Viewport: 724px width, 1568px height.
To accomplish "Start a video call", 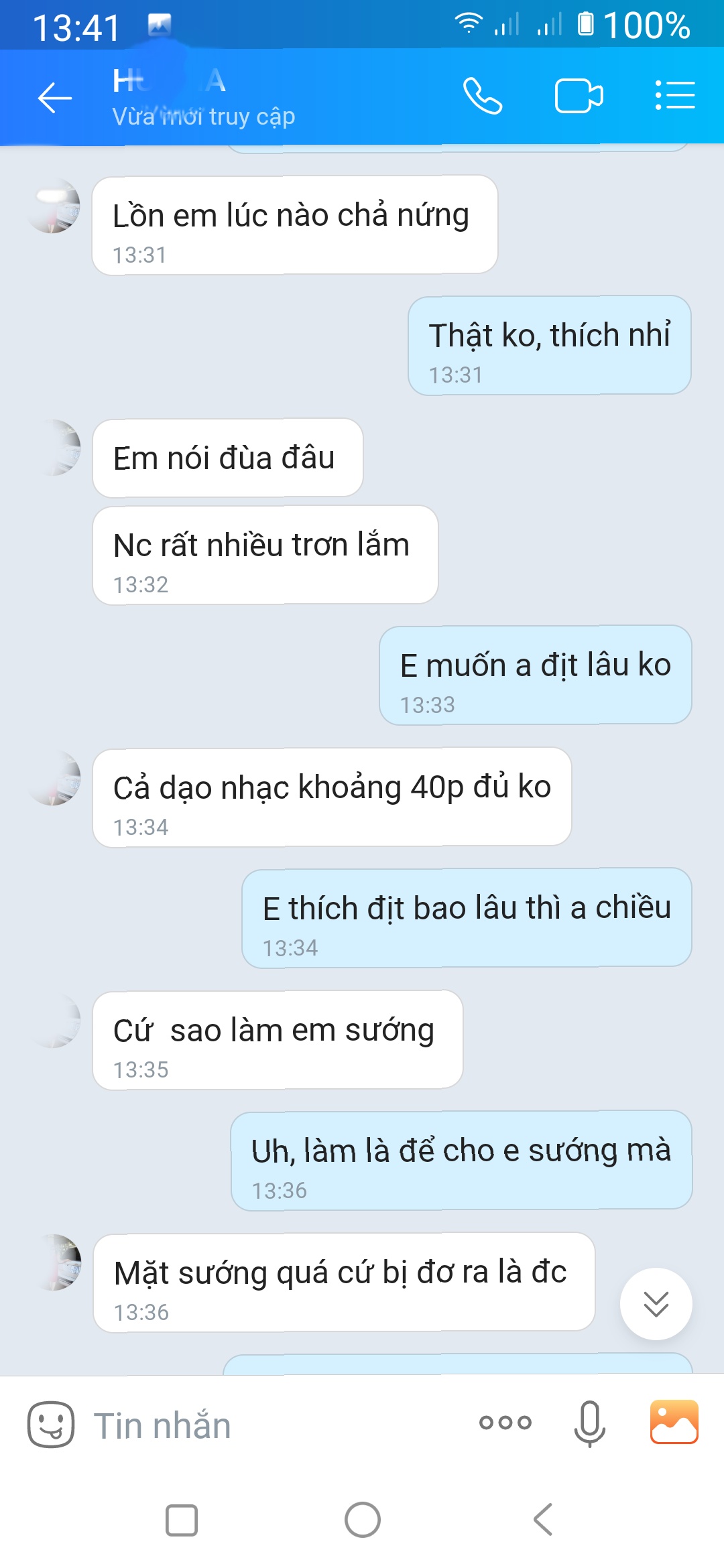I will (579, 96).
